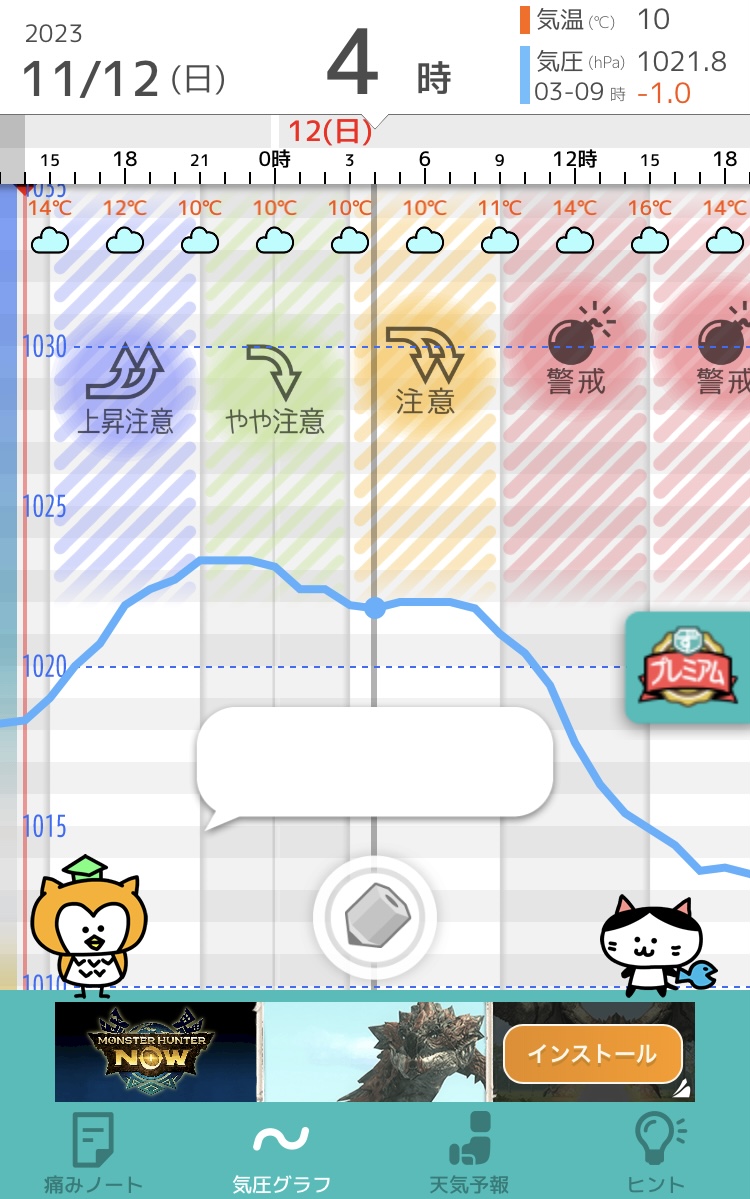Screen dimensions: 750x1199
Task: Tap インストール on the Monster Hunter ad
Action: tap(592, 1053)
